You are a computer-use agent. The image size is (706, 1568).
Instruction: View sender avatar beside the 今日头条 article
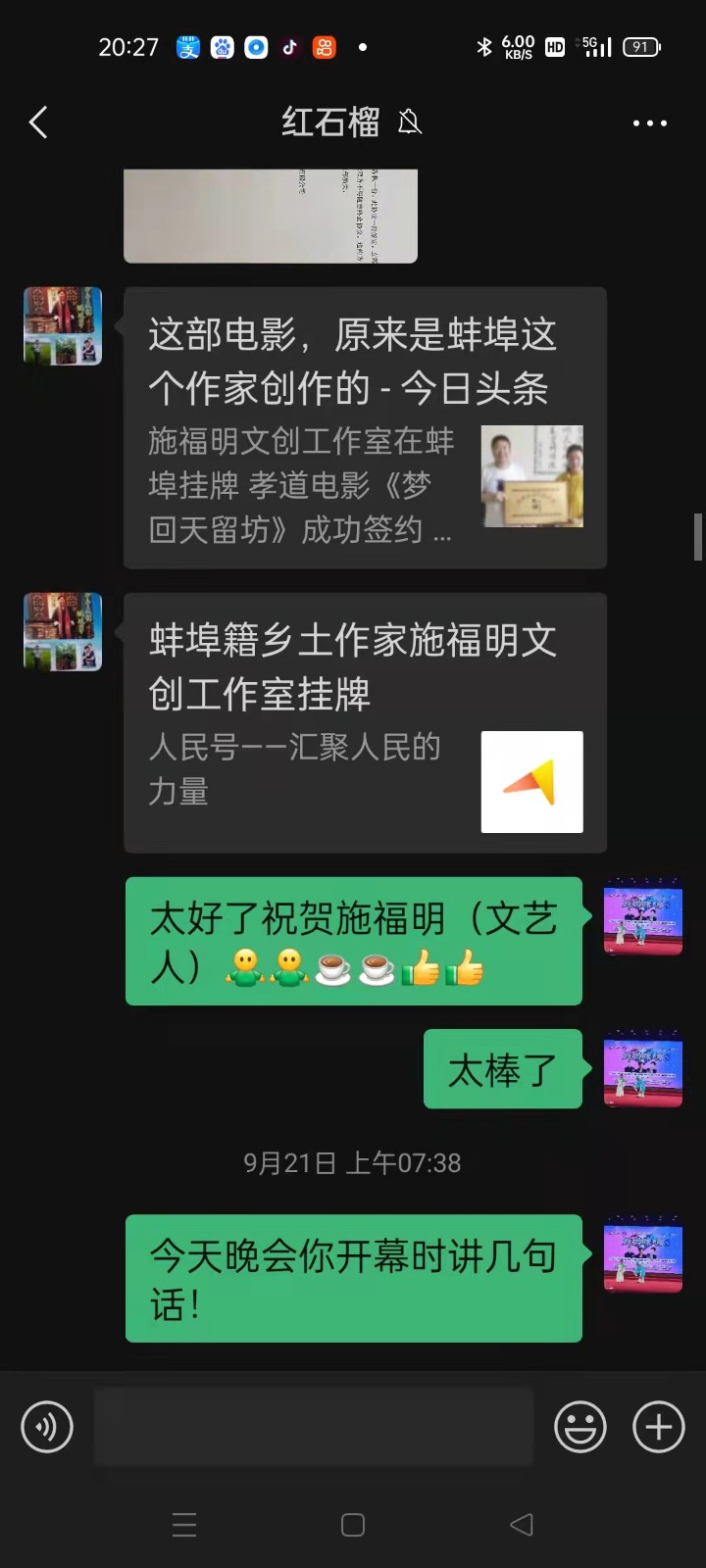pyautogui.click(x=63, y=326)
